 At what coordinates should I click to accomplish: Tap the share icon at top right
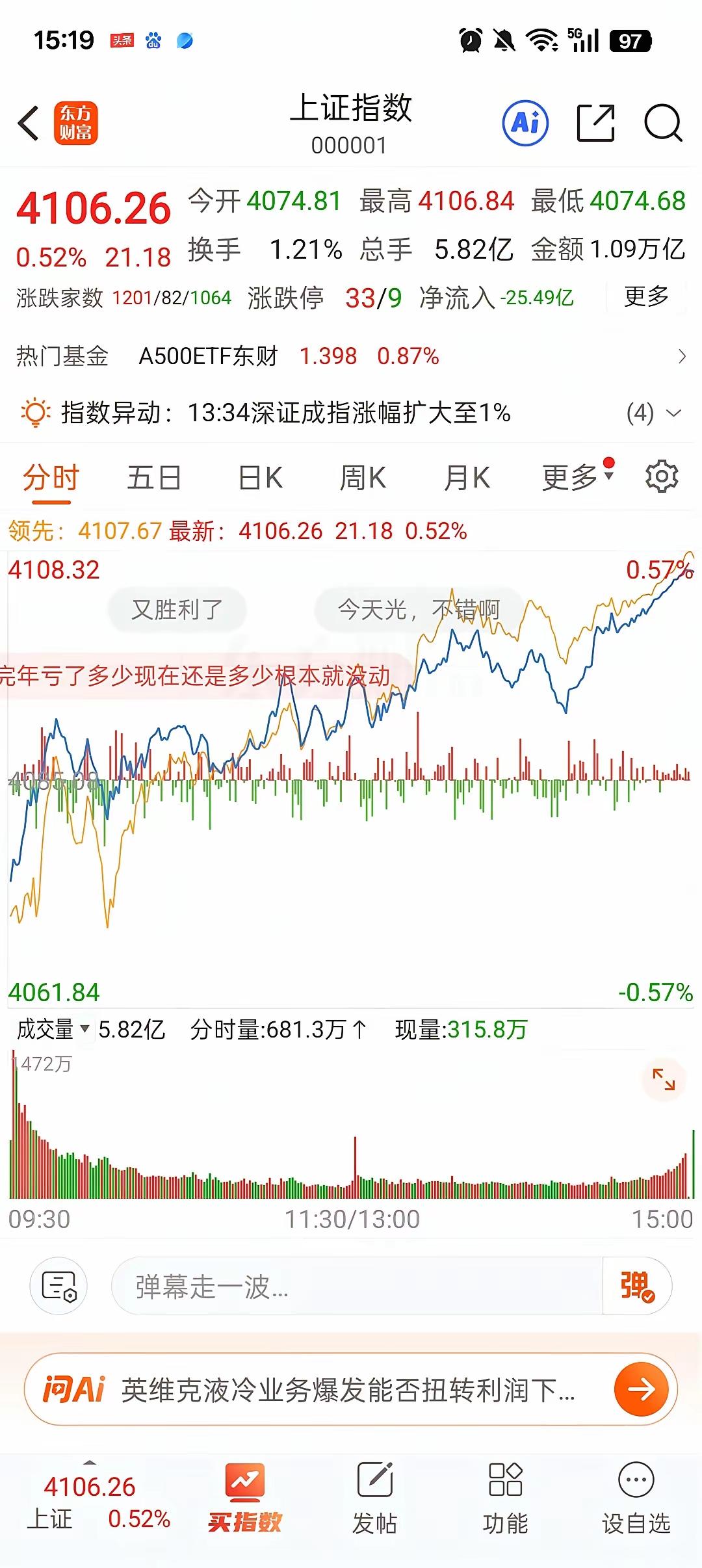point(596,122)
